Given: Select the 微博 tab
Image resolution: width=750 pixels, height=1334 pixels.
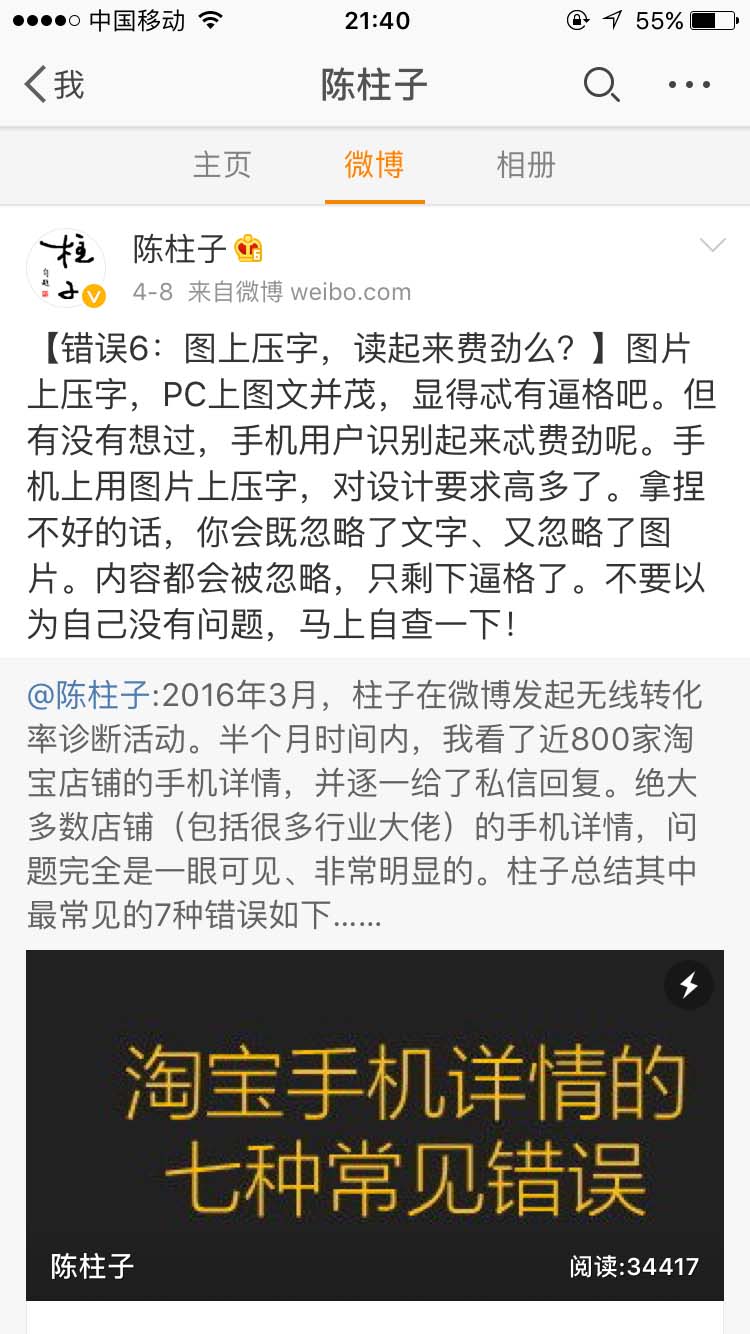Looking at the screenshot, I should click(374, 165).
